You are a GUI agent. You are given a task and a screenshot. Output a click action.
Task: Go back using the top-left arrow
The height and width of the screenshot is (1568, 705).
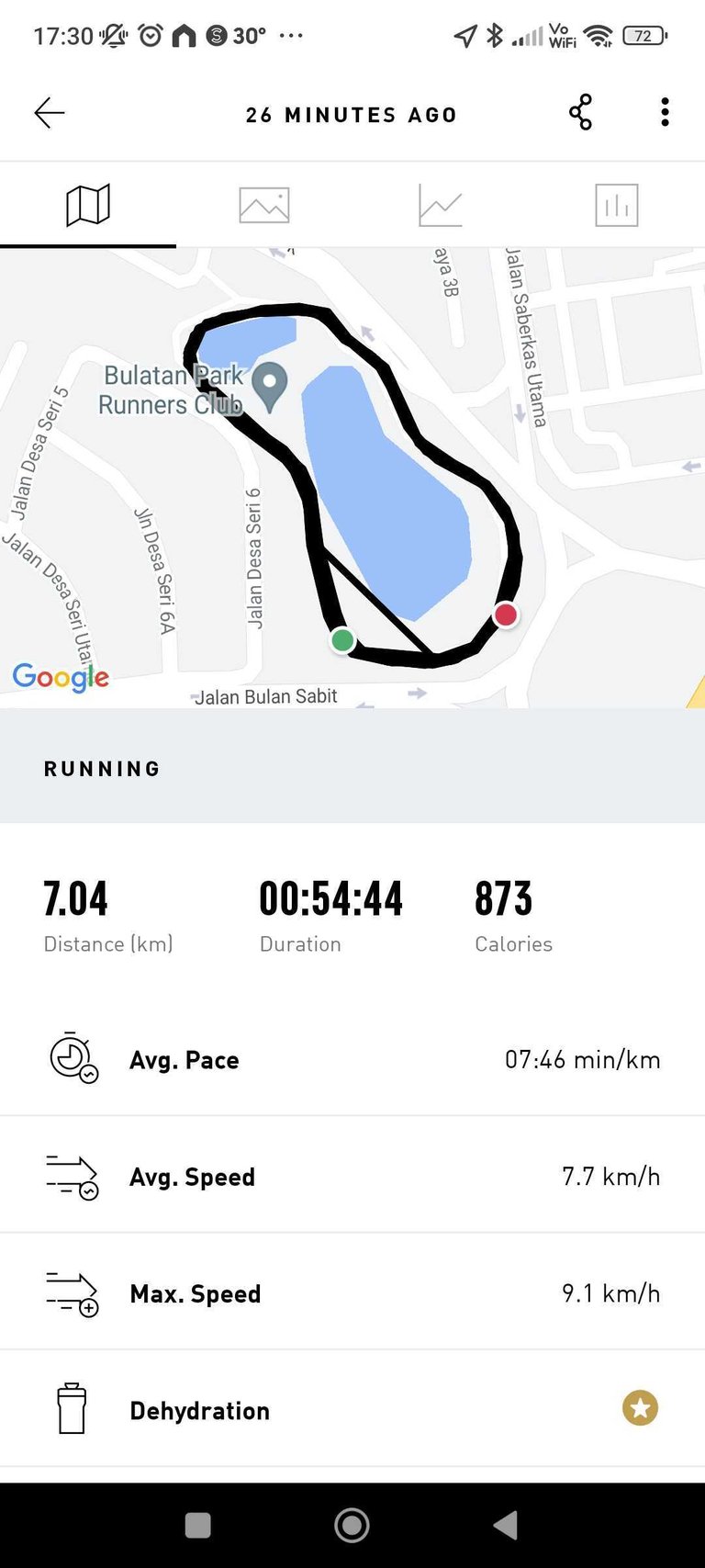tap(50, 113)
